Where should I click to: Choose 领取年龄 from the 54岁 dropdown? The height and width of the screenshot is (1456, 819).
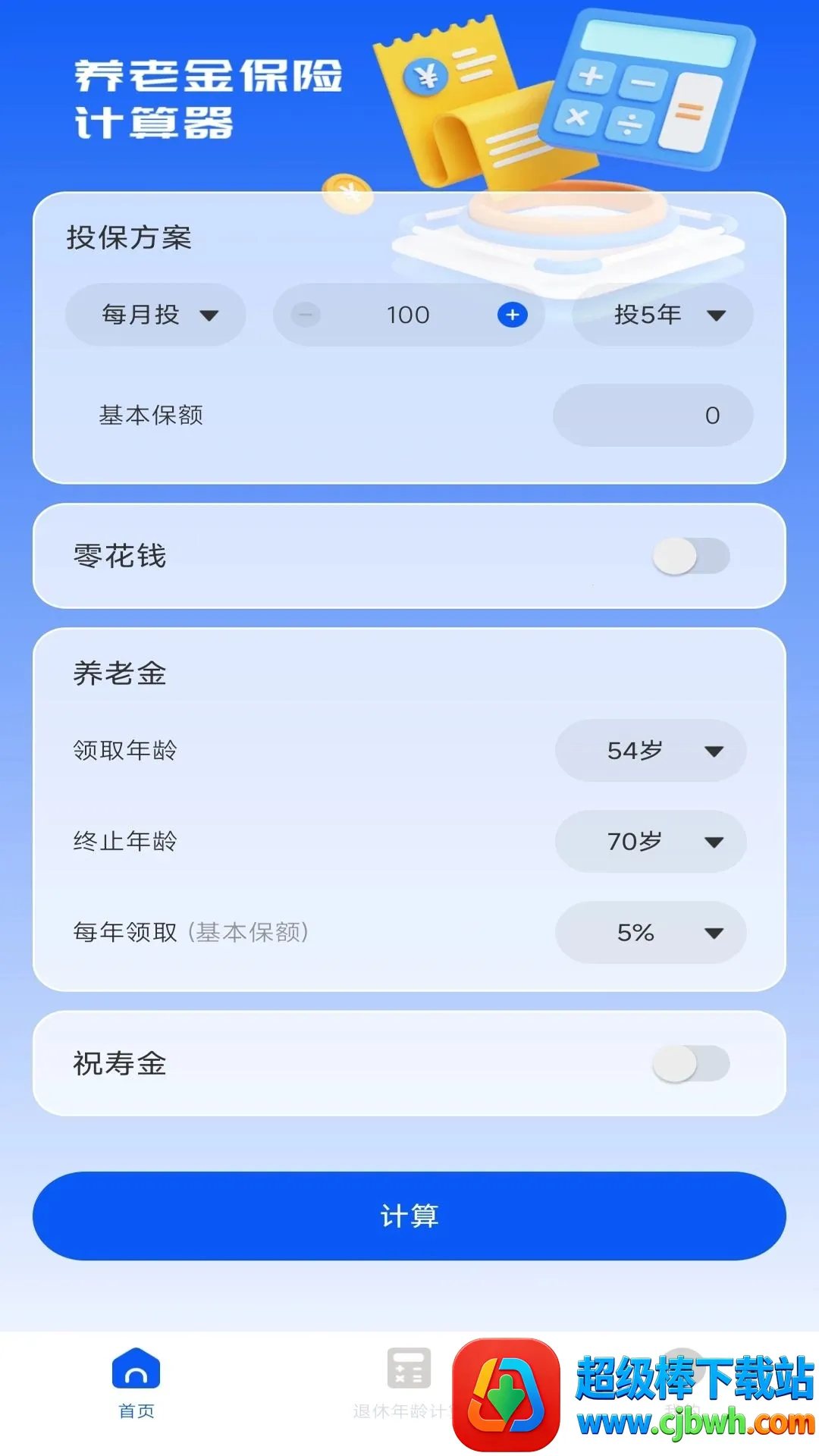(x=651, y=751)
